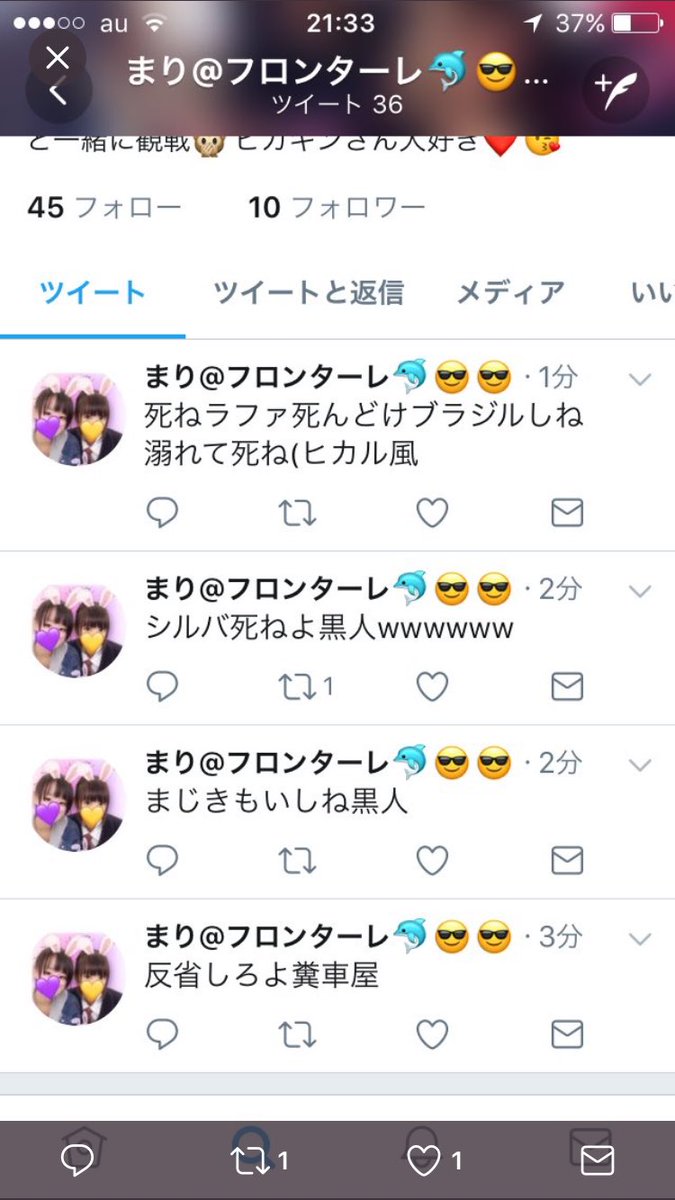
Task: Open the profile avatar on the 1分 tweet
Action: tap(78, 417)
